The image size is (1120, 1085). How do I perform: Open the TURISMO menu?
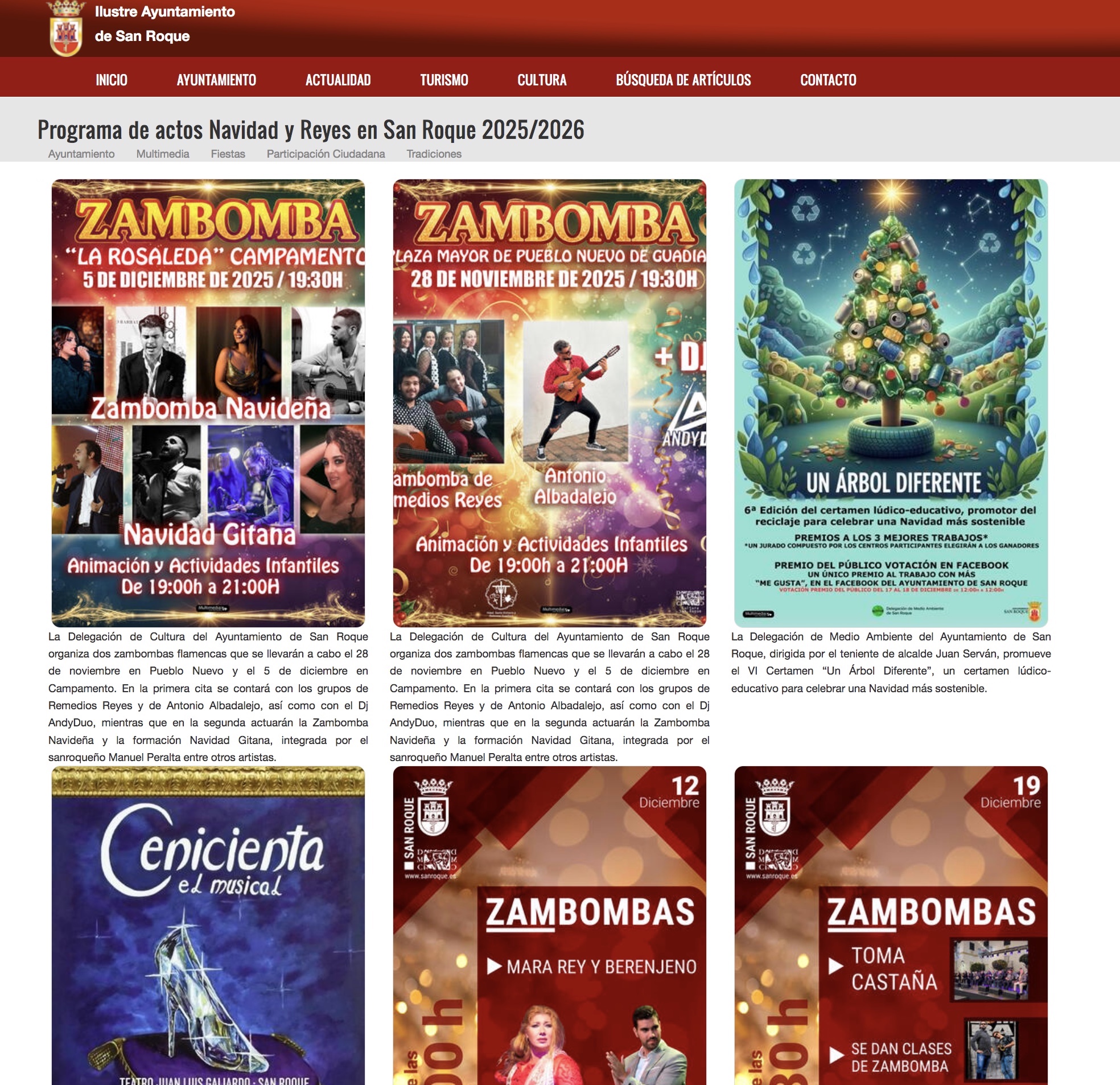pyautogui.click(x=444, y=80)
